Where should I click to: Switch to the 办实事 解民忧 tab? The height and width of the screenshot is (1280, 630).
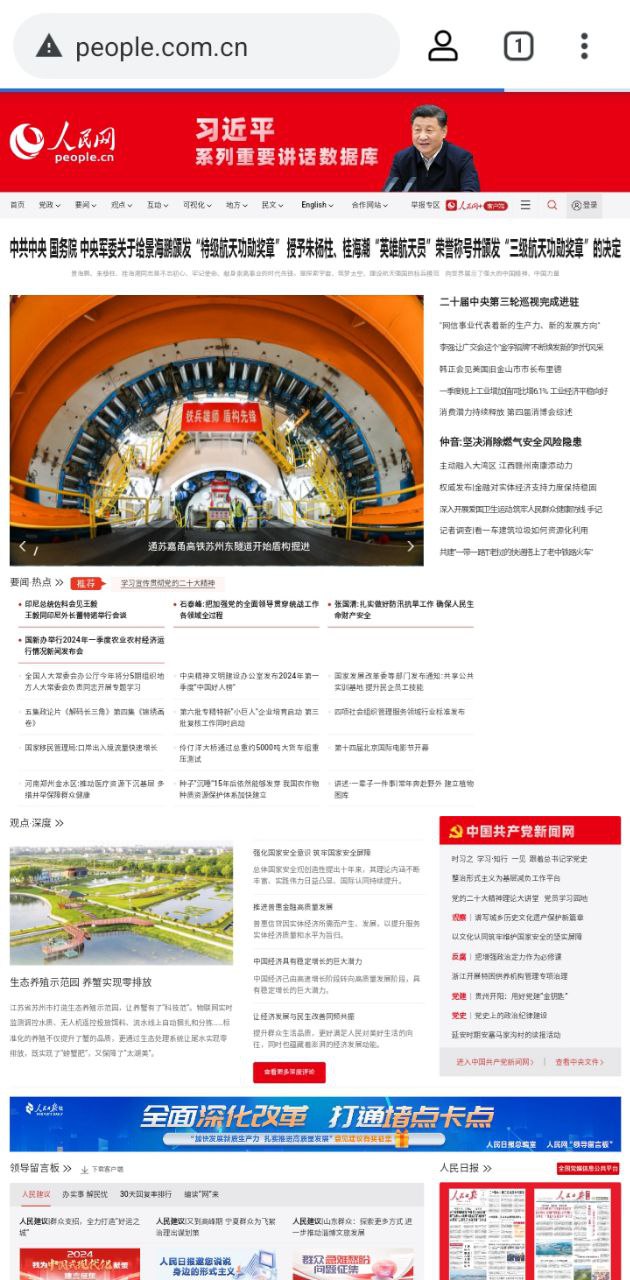(x=84, y=1194)
